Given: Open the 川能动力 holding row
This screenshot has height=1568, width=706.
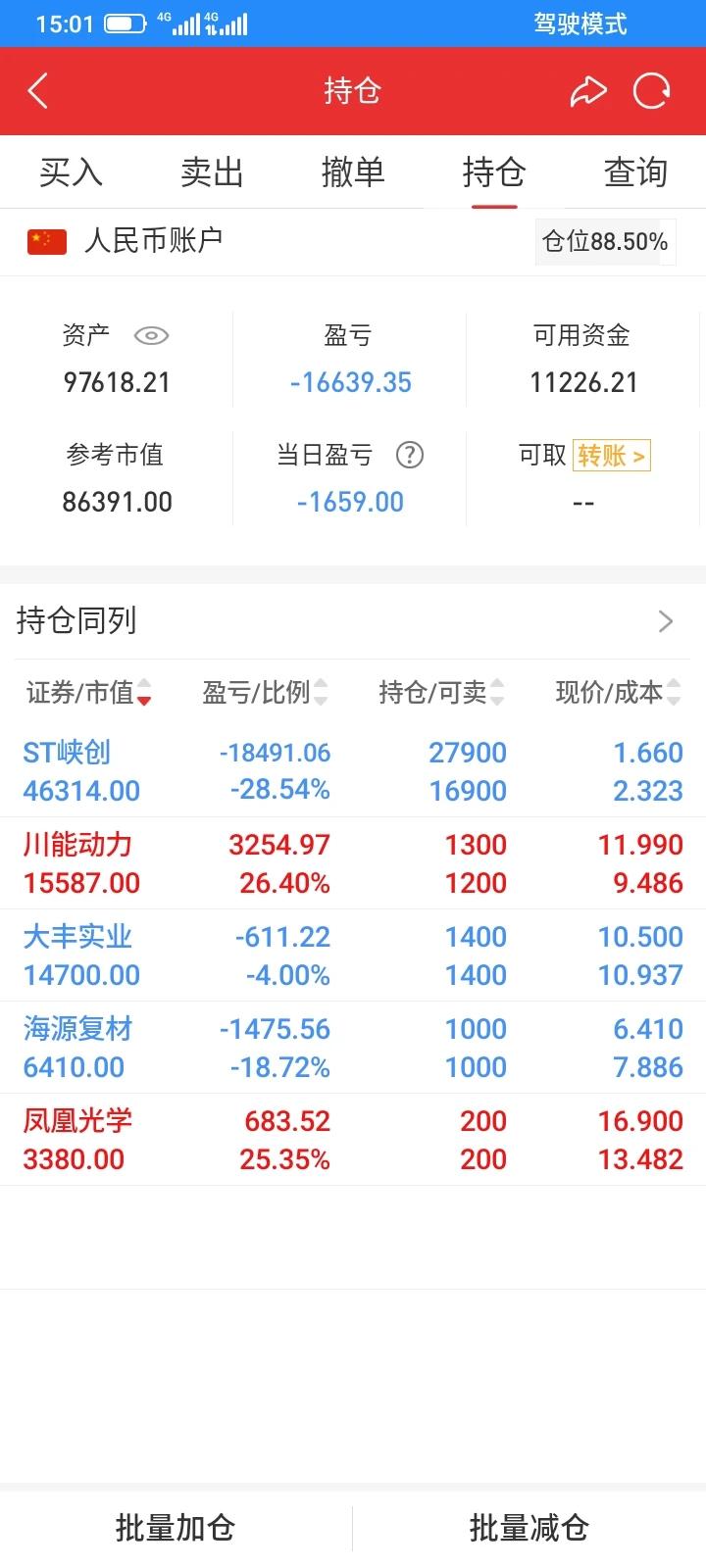Looking at the screenshot, I should coord(353,863).
